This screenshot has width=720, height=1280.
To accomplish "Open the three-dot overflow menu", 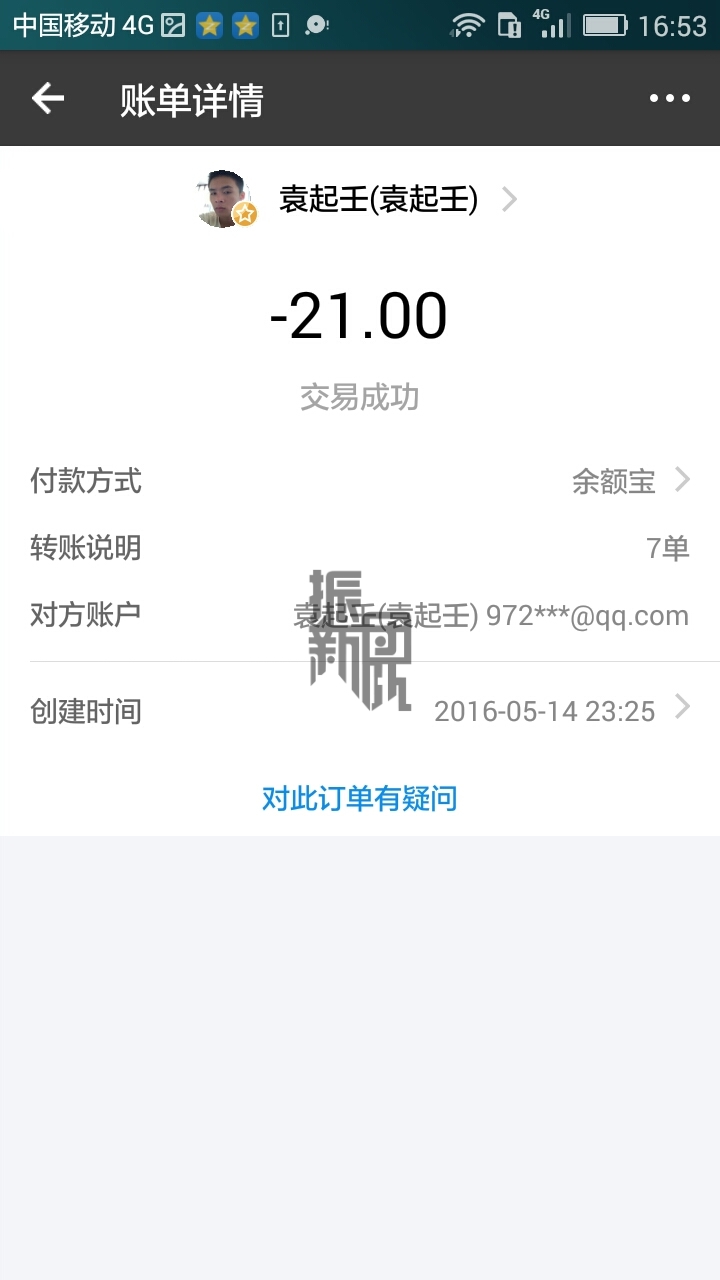I will click(669, 98).
